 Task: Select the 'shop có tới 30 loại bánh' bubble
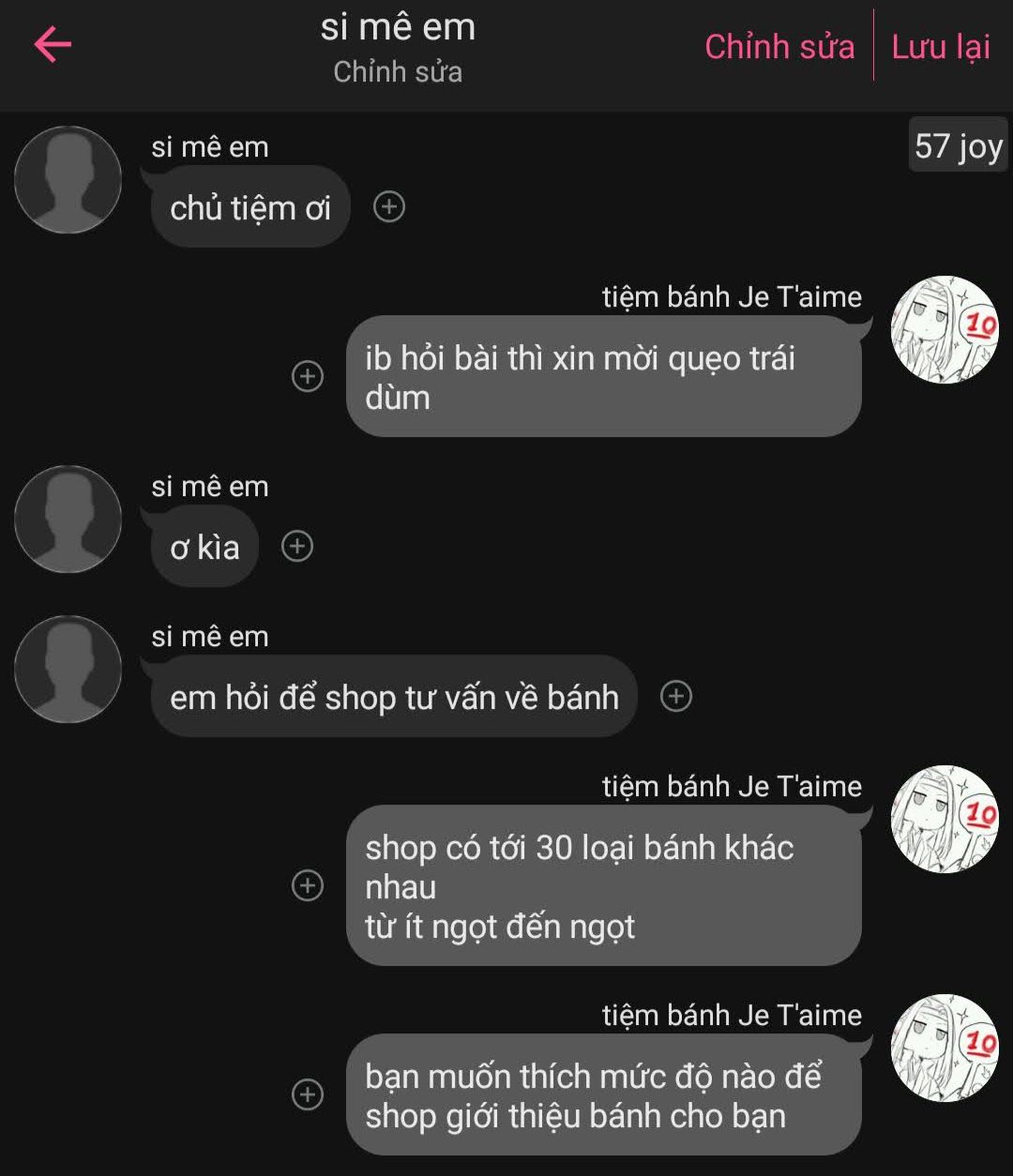pos(603,886)
